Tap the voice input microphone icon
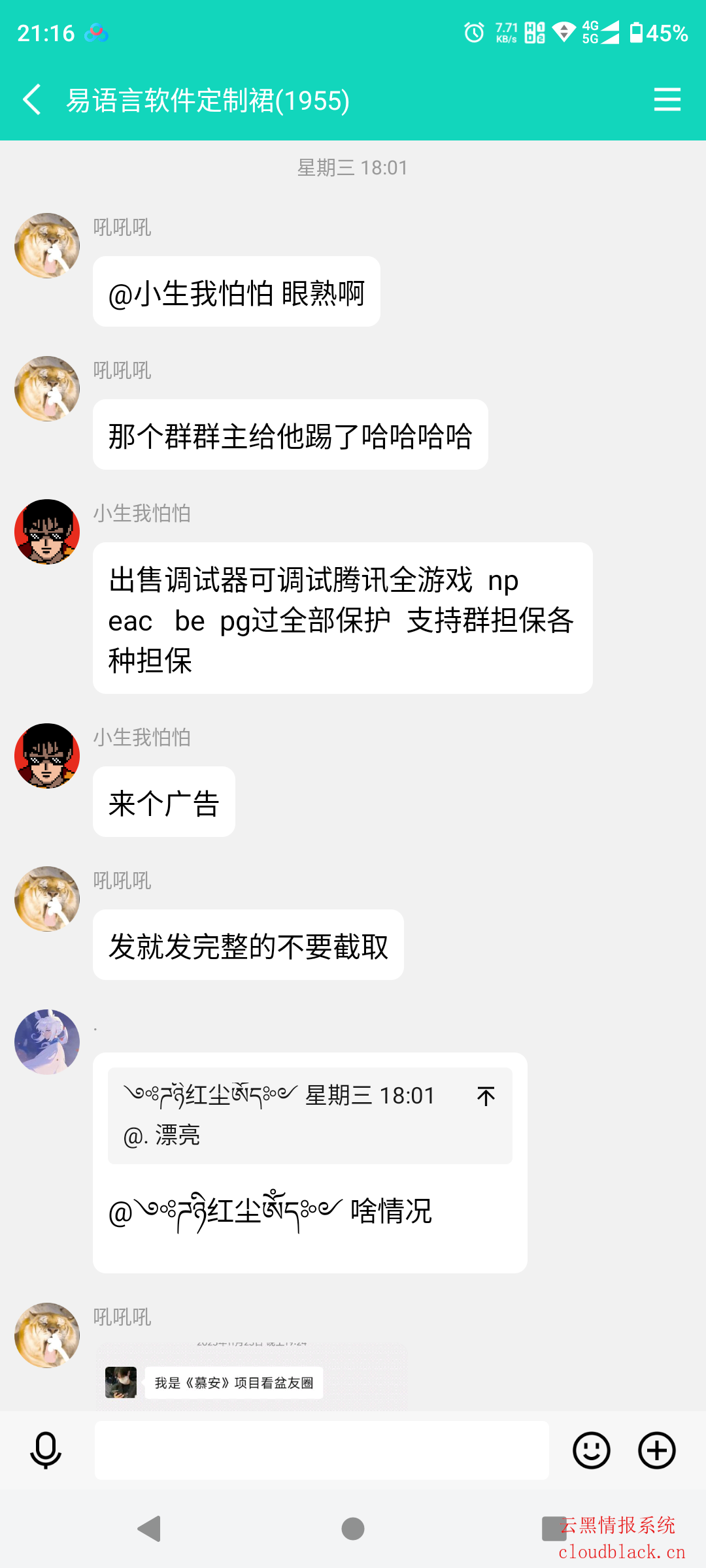Screen dimensions: 706x1568 coord(46,1450)
